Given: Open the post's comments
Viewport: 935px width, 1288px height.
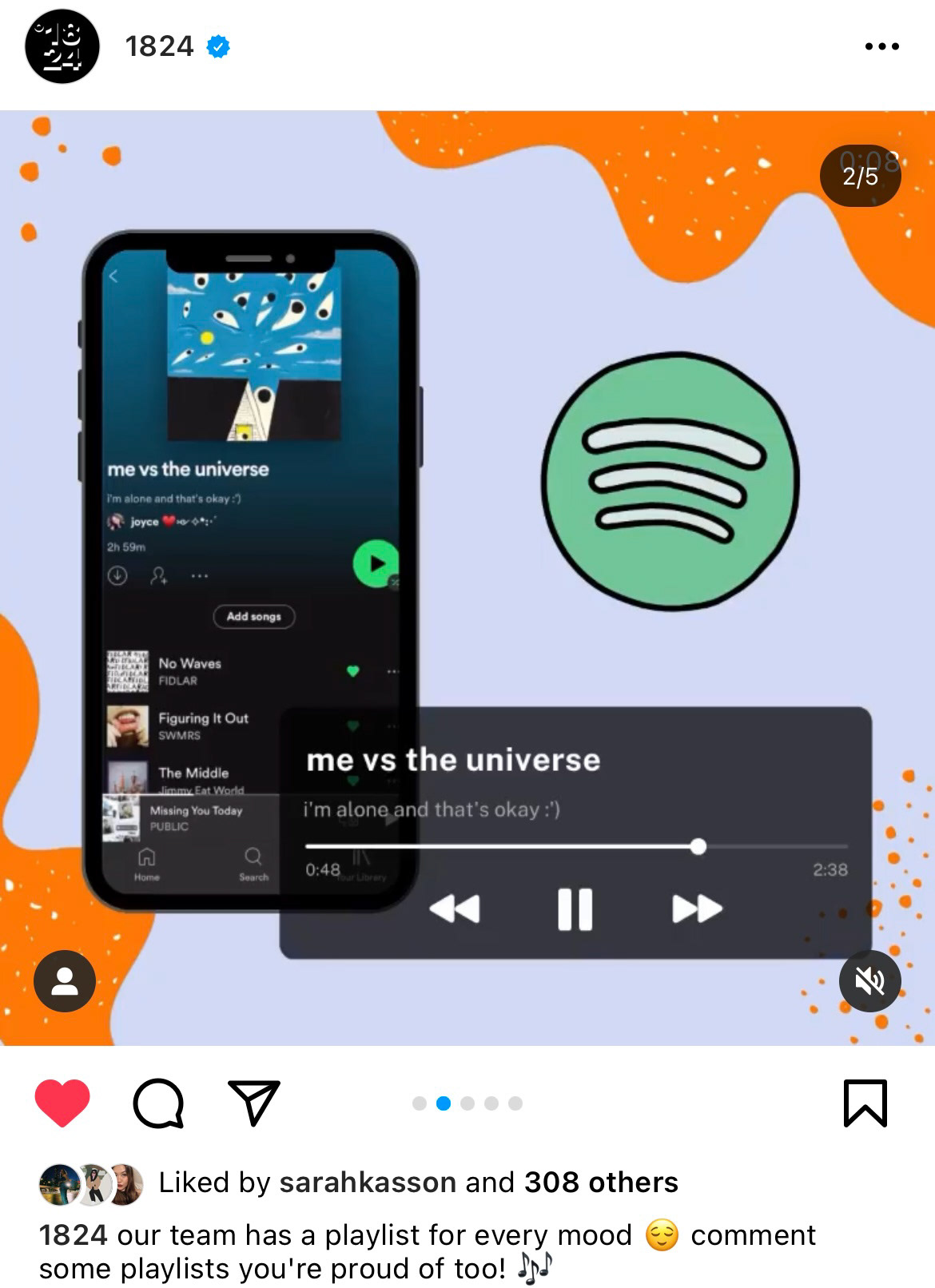Looking at the screenshot, I should (159, 1103).
